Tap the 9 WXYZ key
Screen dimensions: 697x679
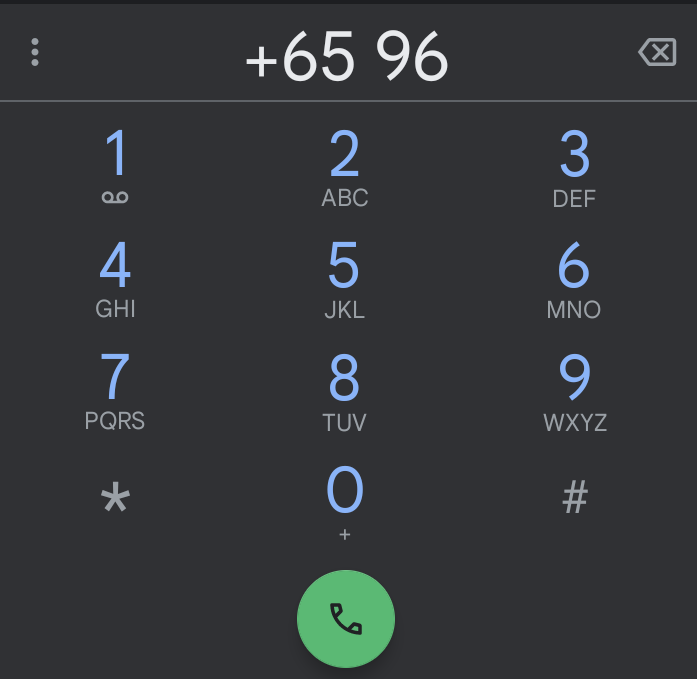pos(574,392)
